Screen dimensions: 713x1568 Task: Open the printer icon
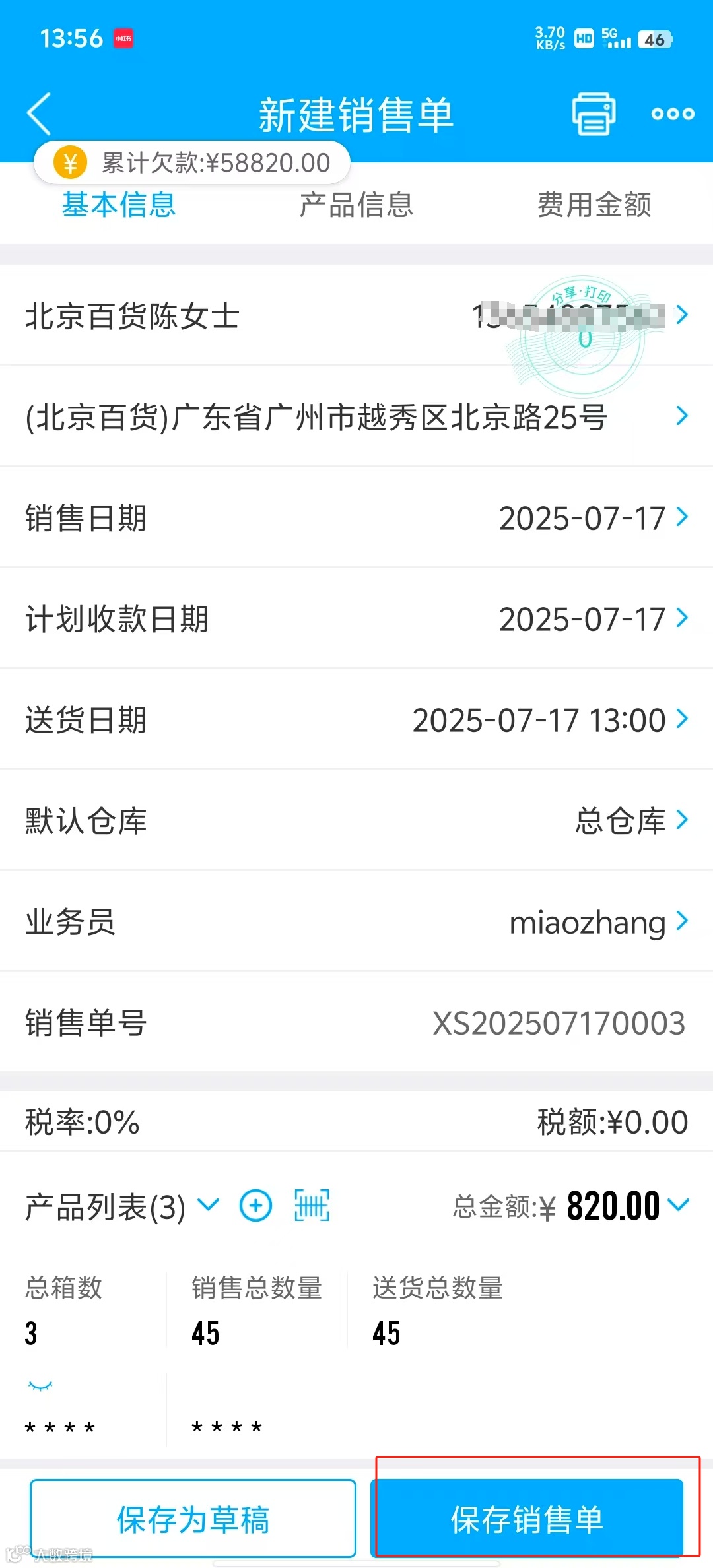(593, 114)
